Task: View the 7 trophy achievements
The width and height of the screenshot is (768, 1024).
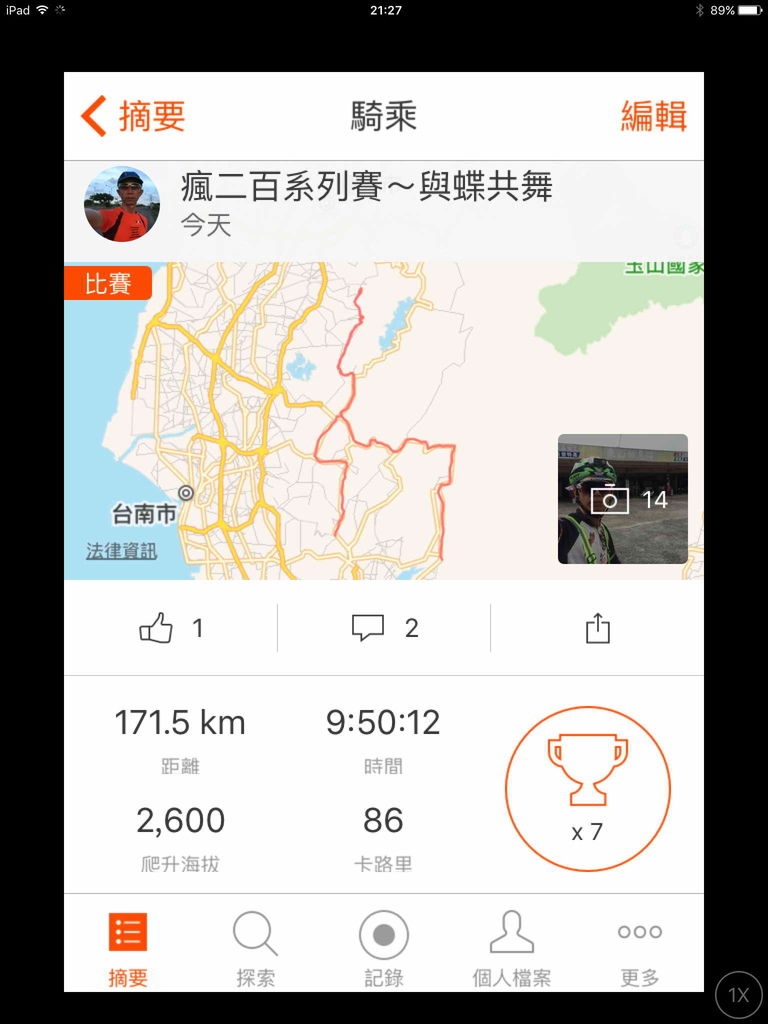Action: 587,788
